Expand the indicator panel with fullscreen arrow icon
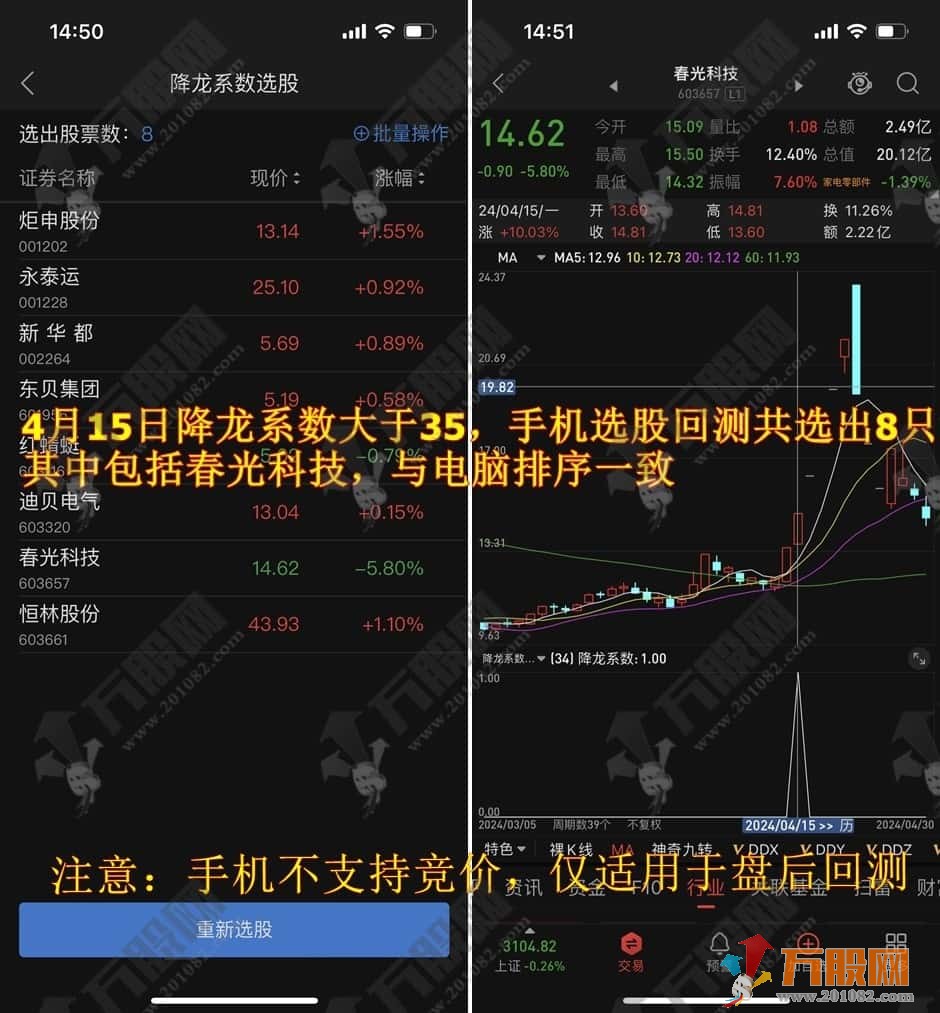This screenshot has height=1013, width=940. pos(919,659)
